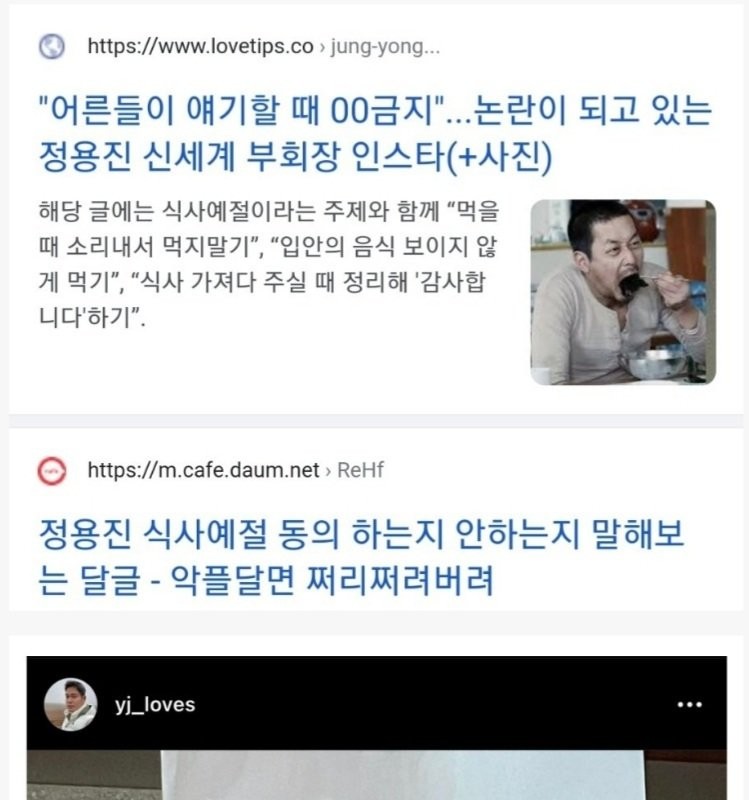Visit the www.lovetips.co site address link

click(200, 47)
